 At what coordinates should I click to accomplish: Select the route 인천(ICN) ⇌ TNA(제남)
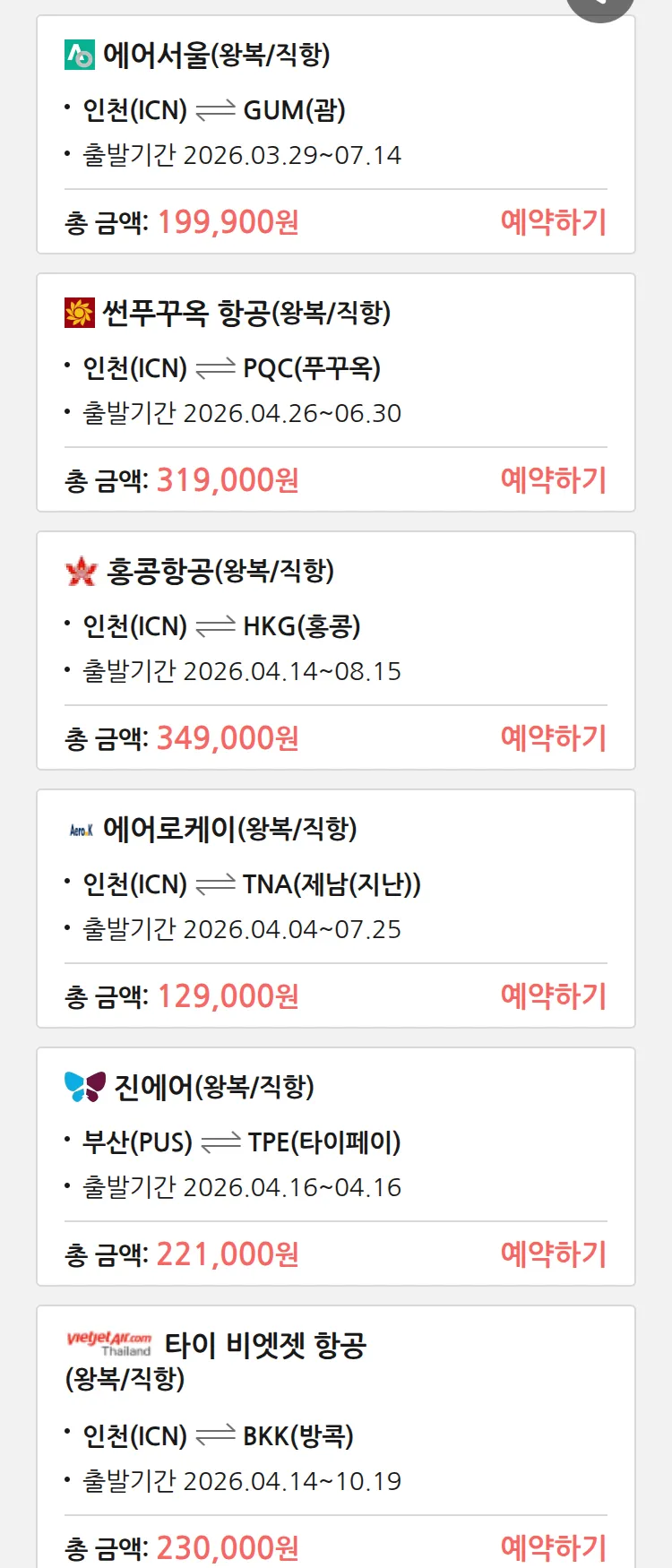[x=251, y=884]
